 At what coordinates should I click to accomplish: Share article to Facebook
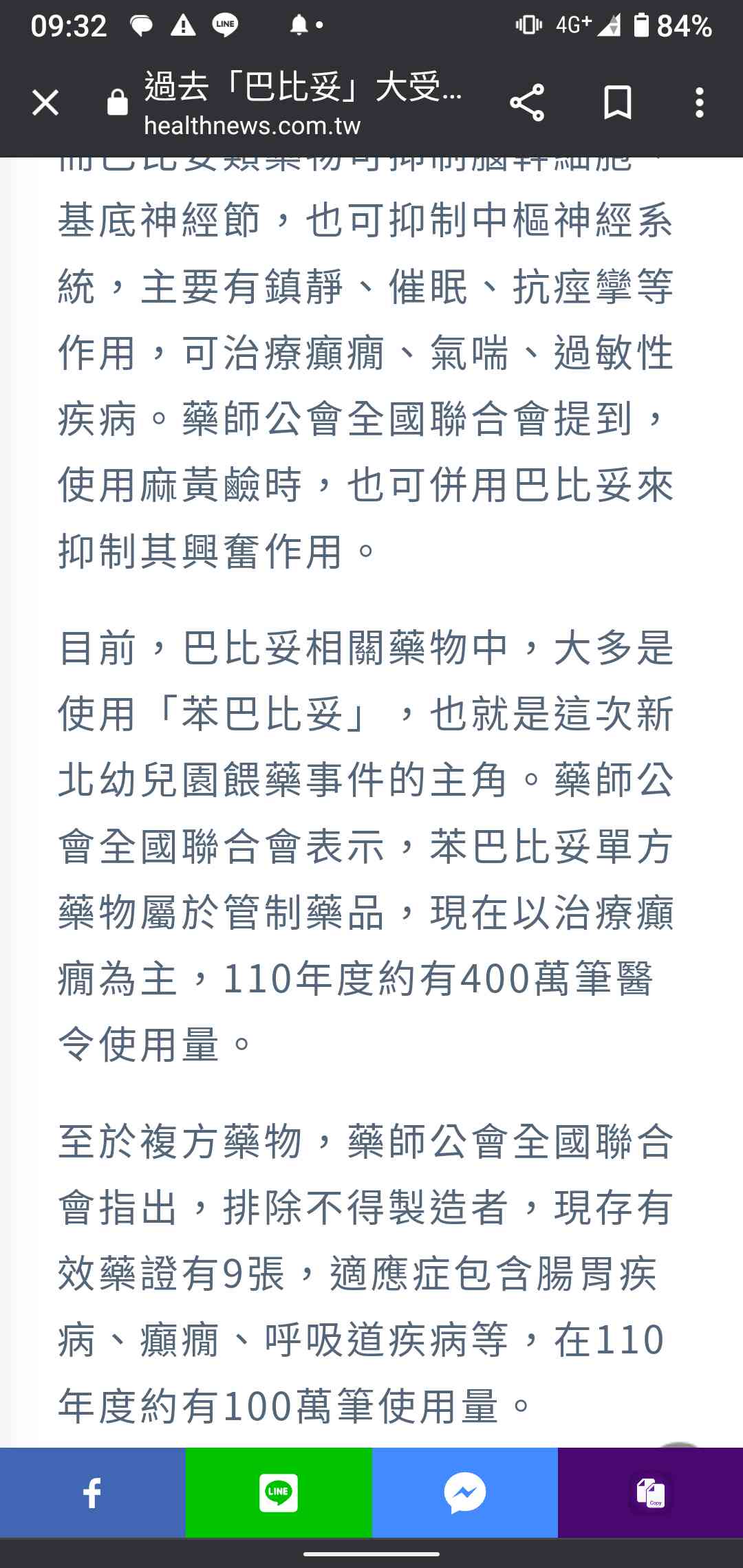click(x=93, y=1493)
